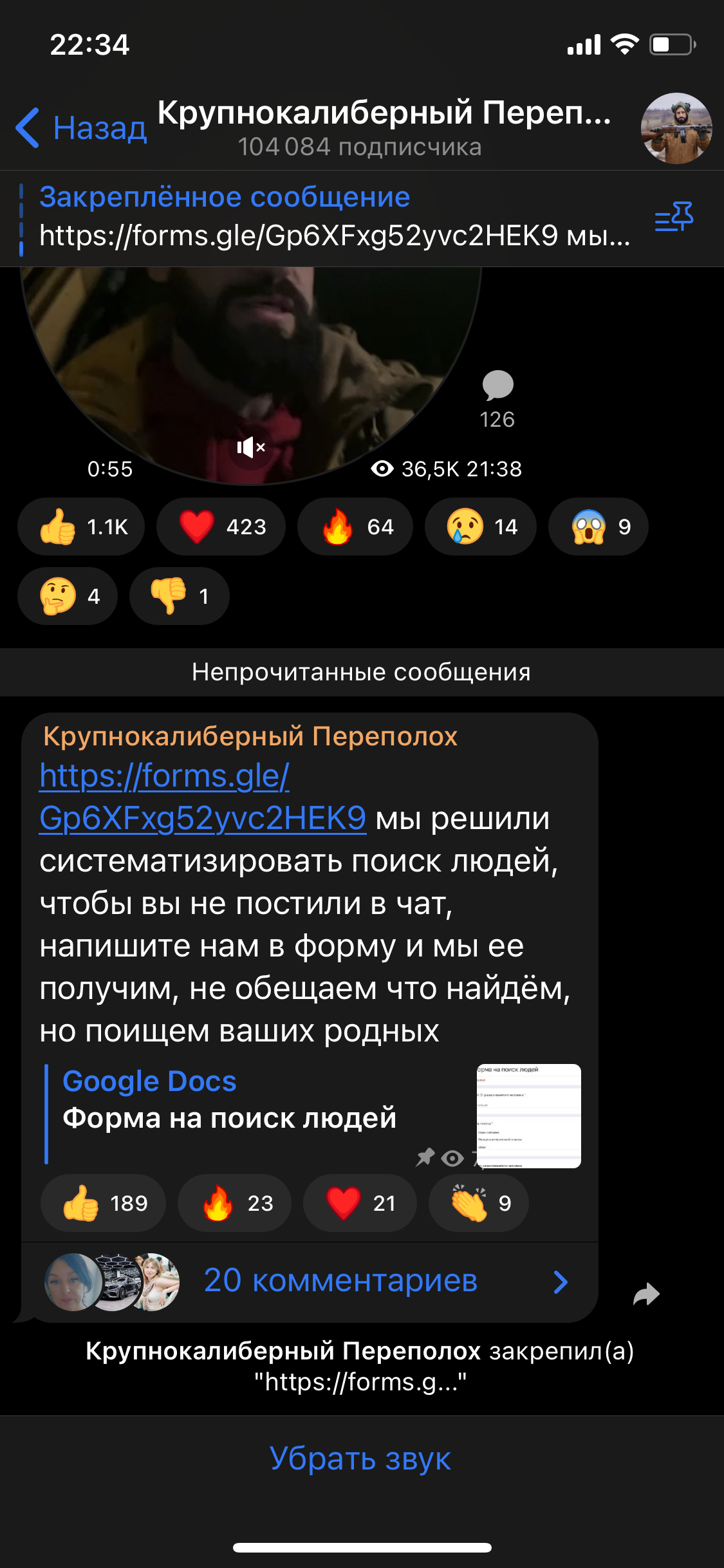Add clapping hands reaction with 9
This screenshot has height=1568, width=724.
[x=479, y=1203]
